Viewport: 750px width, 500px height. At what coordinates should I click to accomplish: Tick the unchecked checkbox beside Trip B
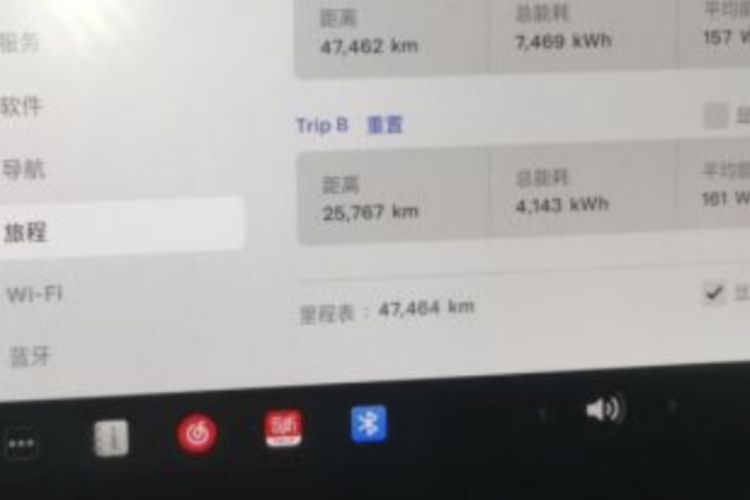[715, 116]
